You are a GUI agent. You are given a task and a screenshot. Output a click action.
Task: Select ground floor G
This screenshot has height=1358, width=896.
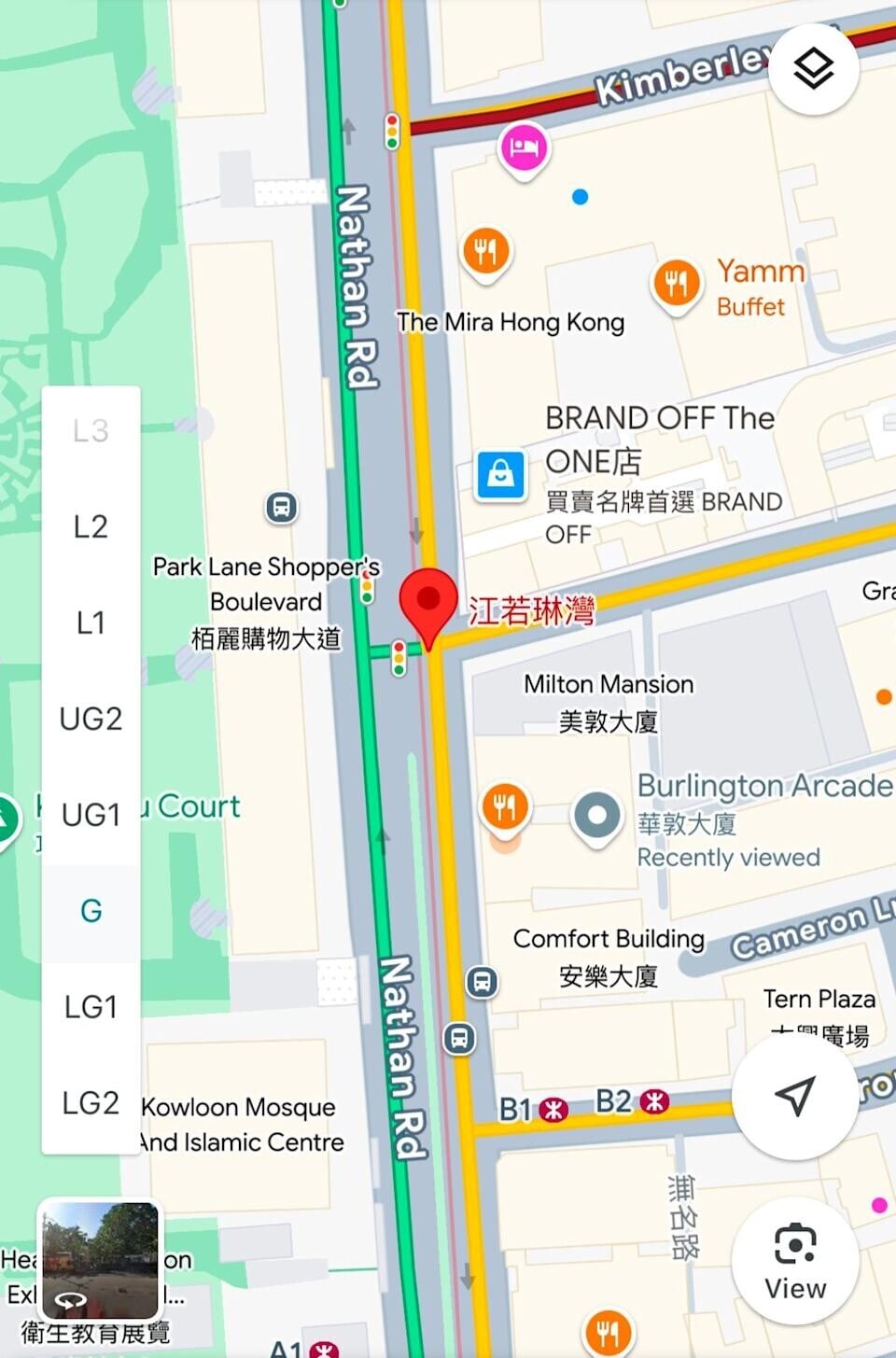[x=91, y=911]
